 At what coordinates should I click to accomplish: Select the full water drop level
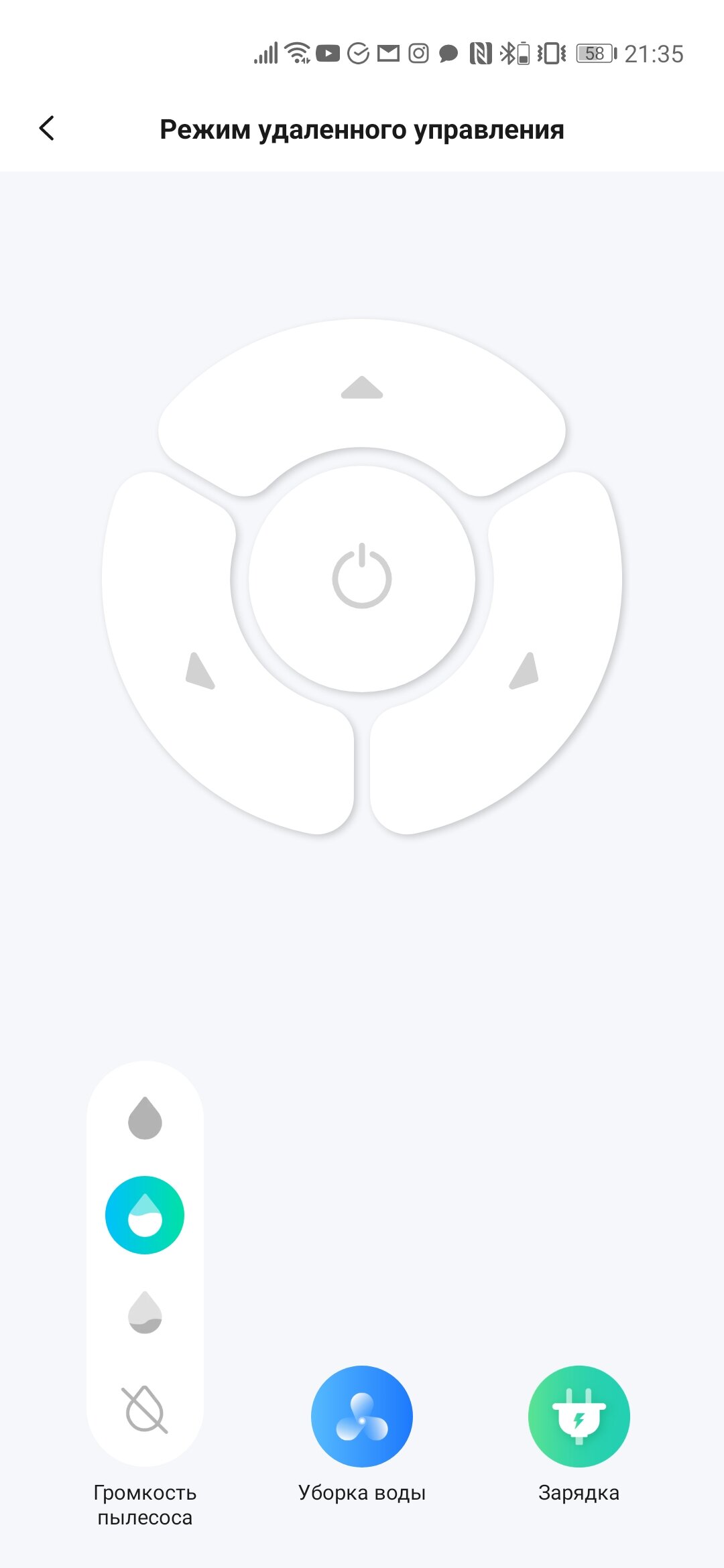click(145, 1118)
